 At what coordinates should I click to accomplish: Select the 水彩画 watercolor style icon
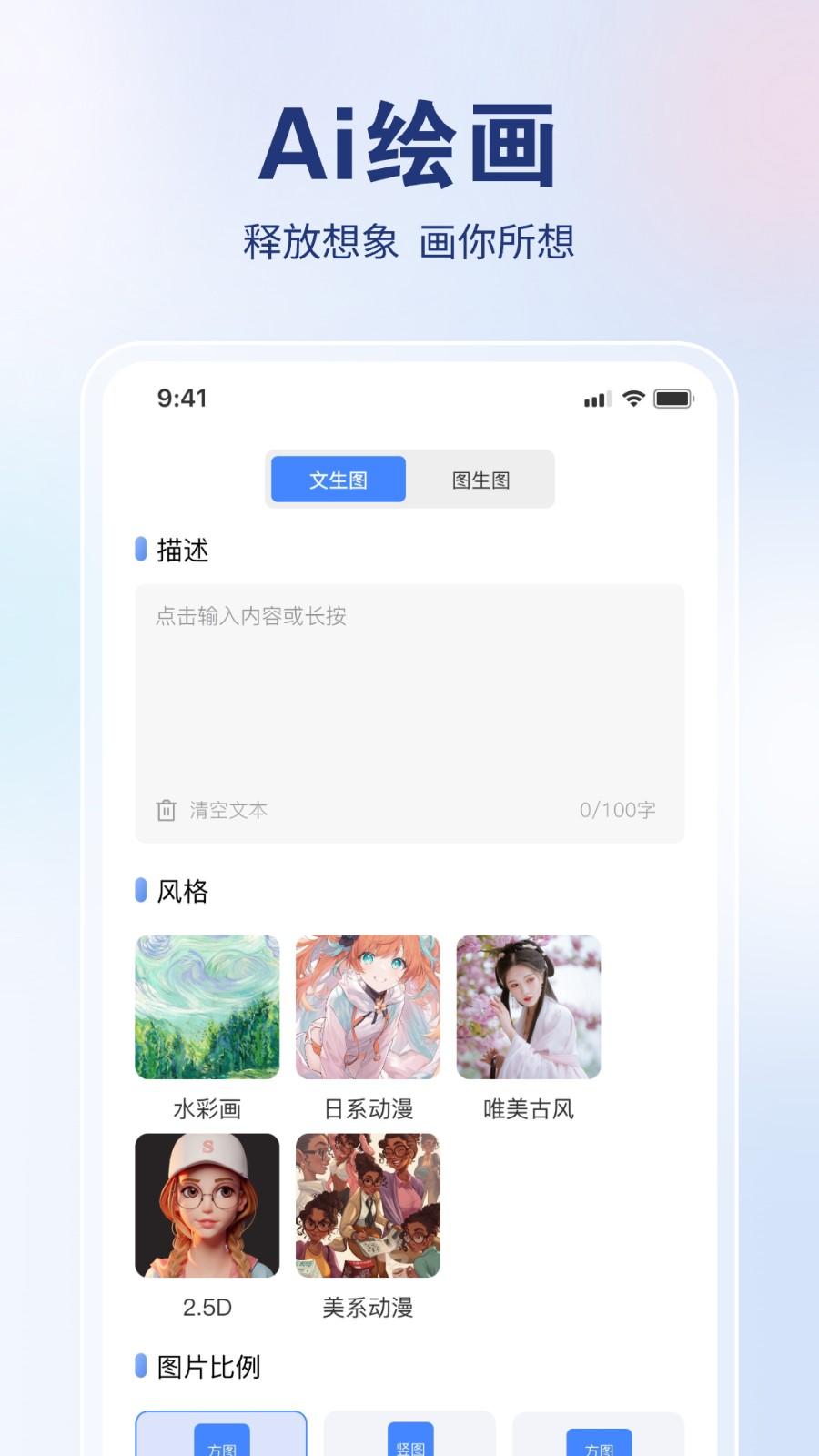(207, 1006)
